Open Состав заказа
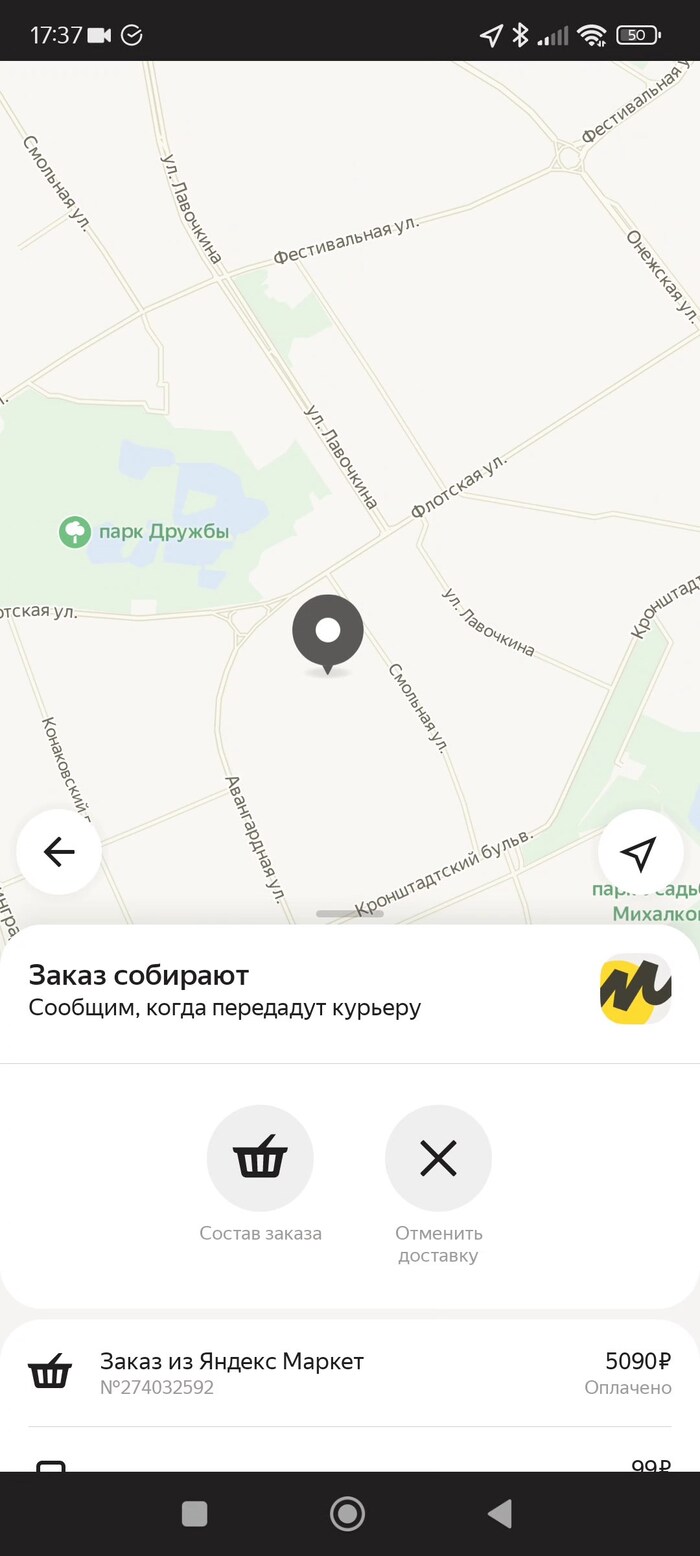The width and height of the screenshot is (700, 1556). pyautogui.click(x=260, y=1159)
